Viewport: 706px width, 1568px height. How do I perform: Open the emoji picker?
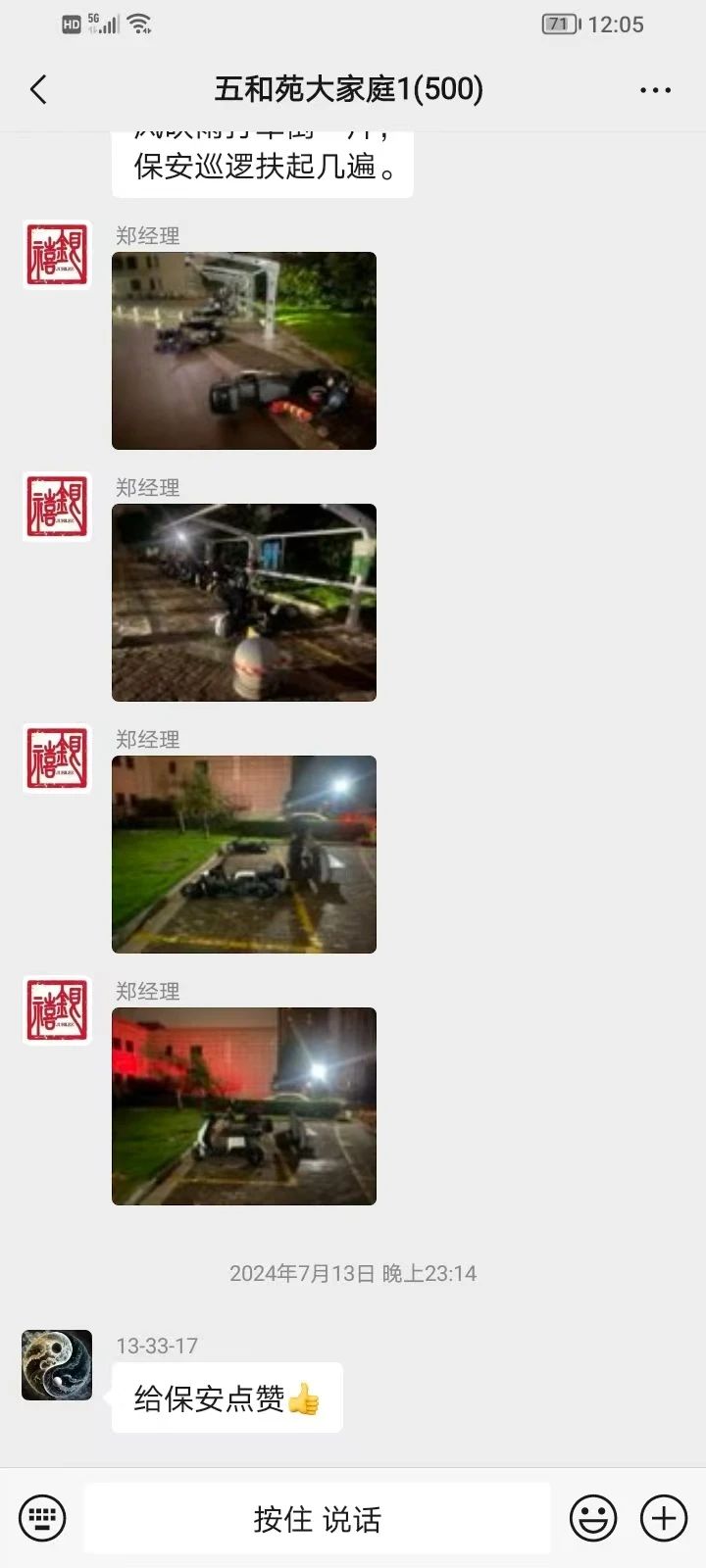coord(593,1519)
